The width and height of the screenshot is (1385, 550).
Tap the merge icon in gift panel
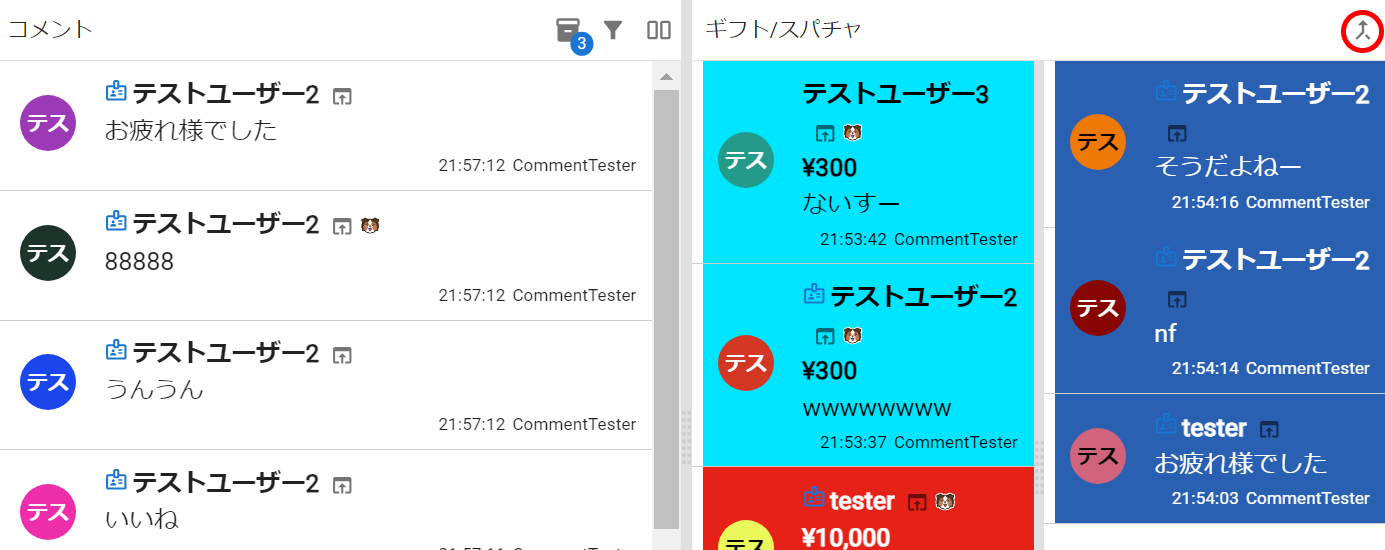tap(1361, 32)
